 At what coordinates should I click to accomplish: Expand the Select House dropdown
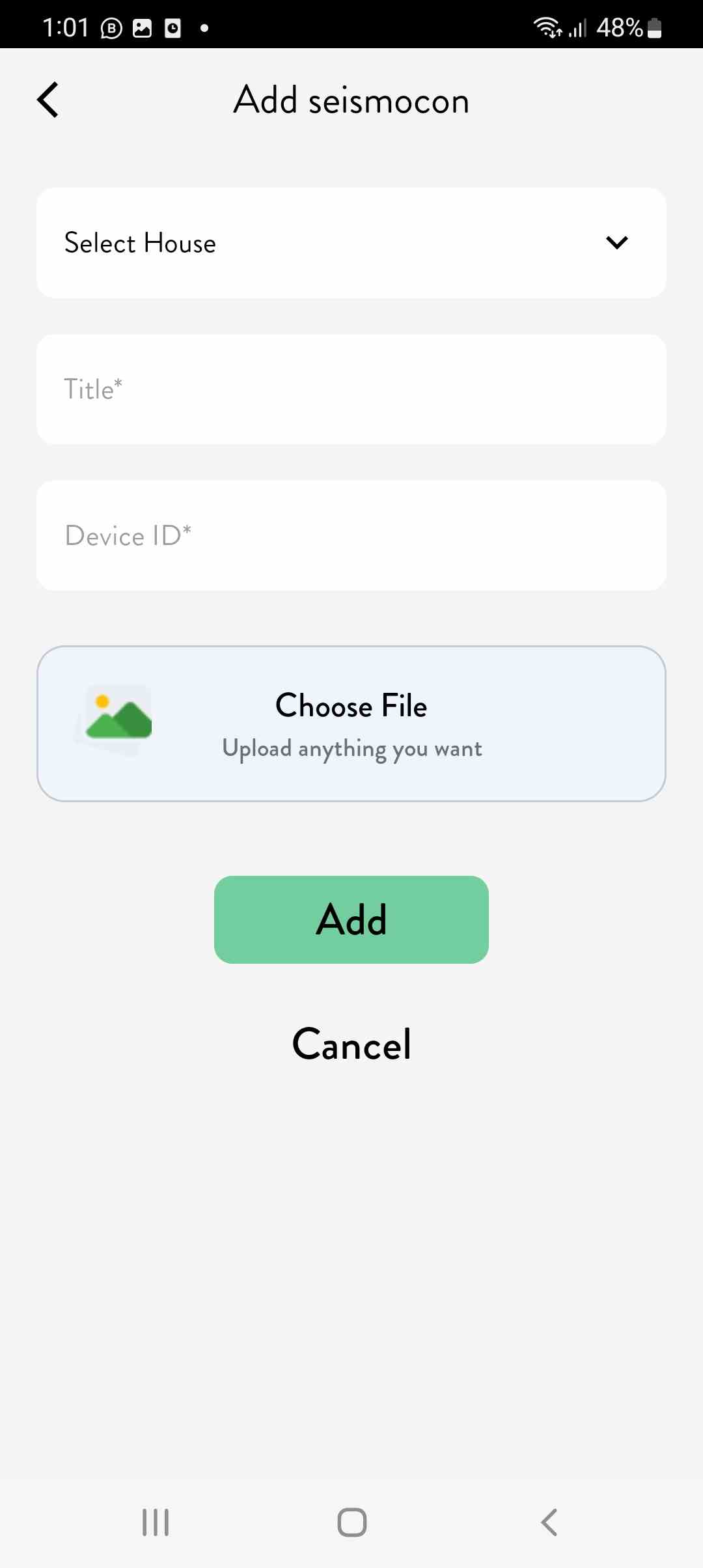(351, 243)
